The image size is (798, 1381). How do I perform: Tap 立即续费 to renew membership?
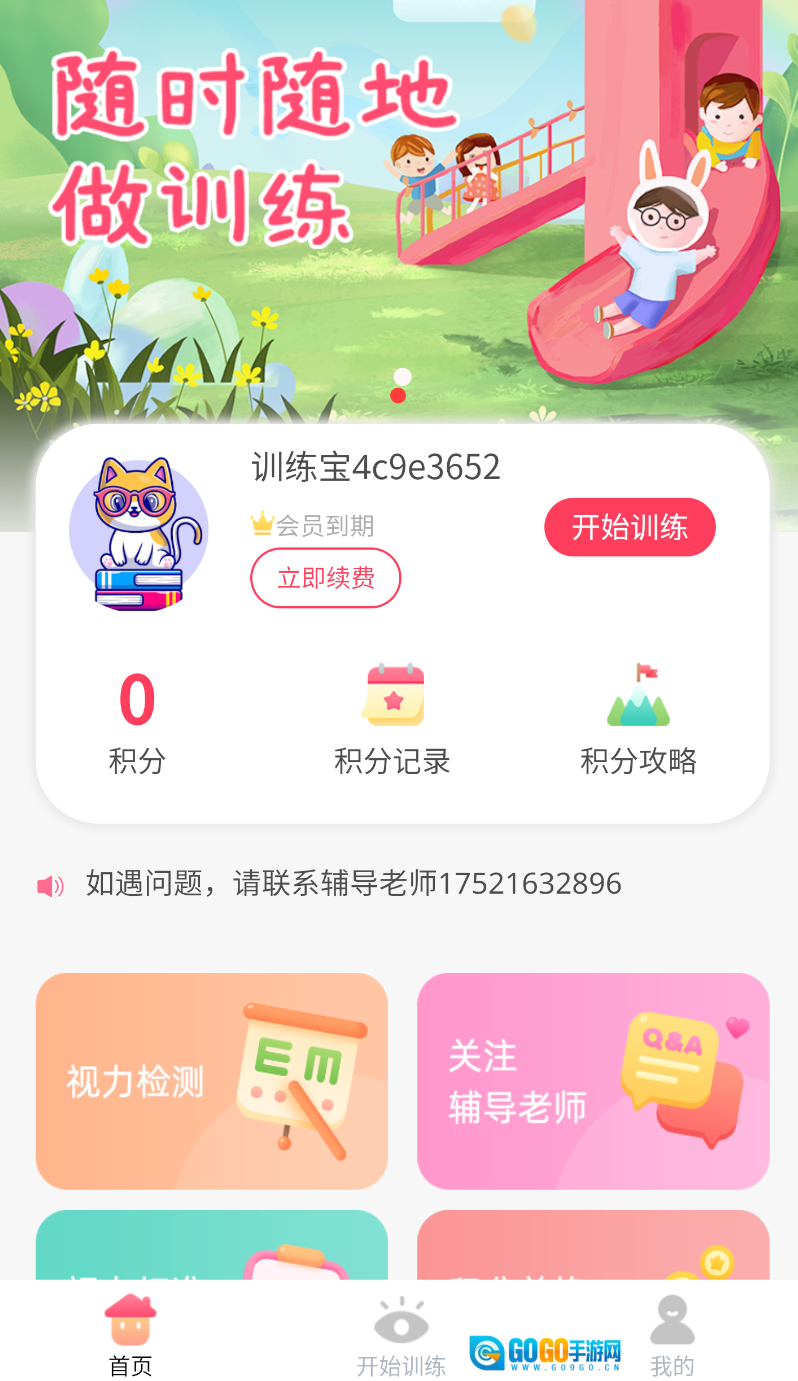[325, 578]
